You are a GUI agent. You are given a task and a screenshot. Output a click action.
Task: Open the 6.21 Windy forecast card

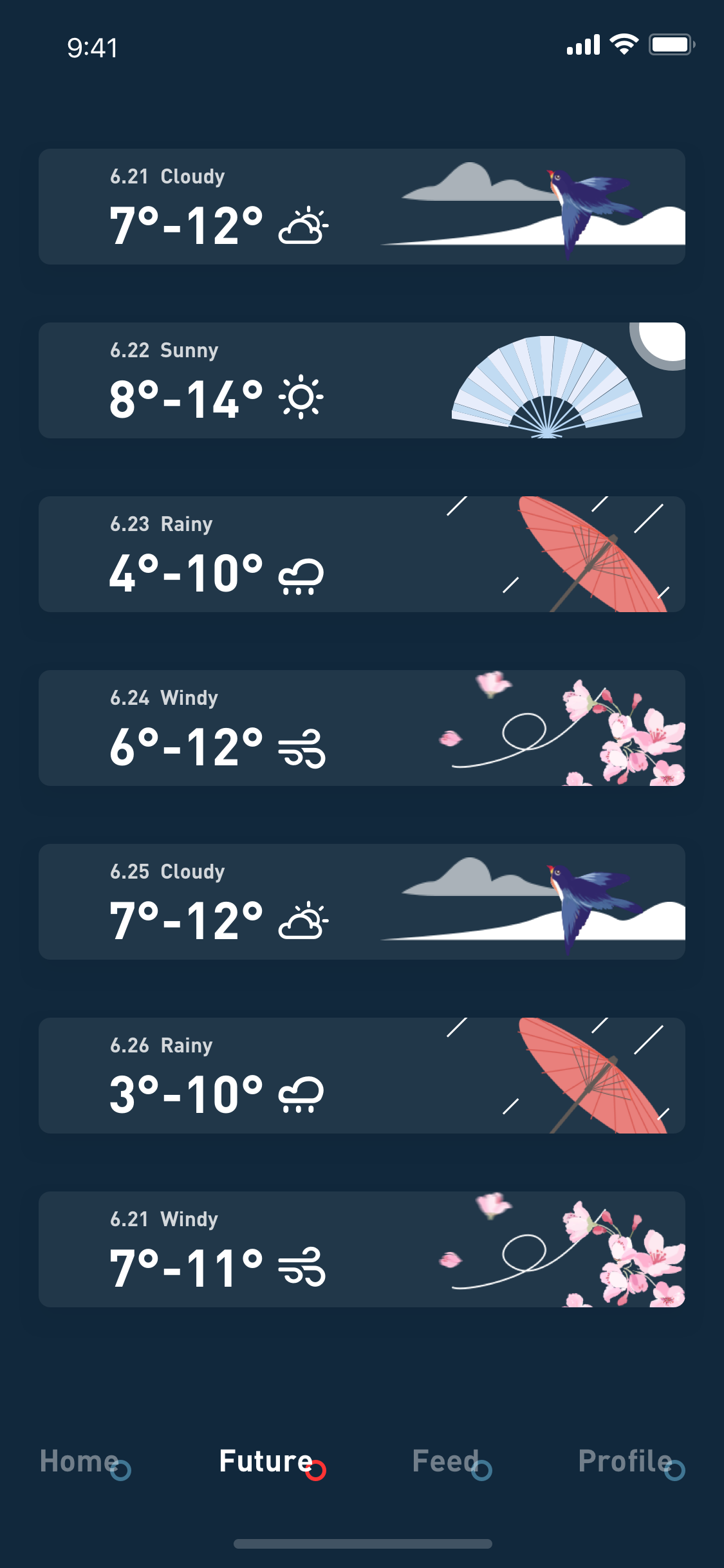pyautogui.click(x=362, y=1249)
